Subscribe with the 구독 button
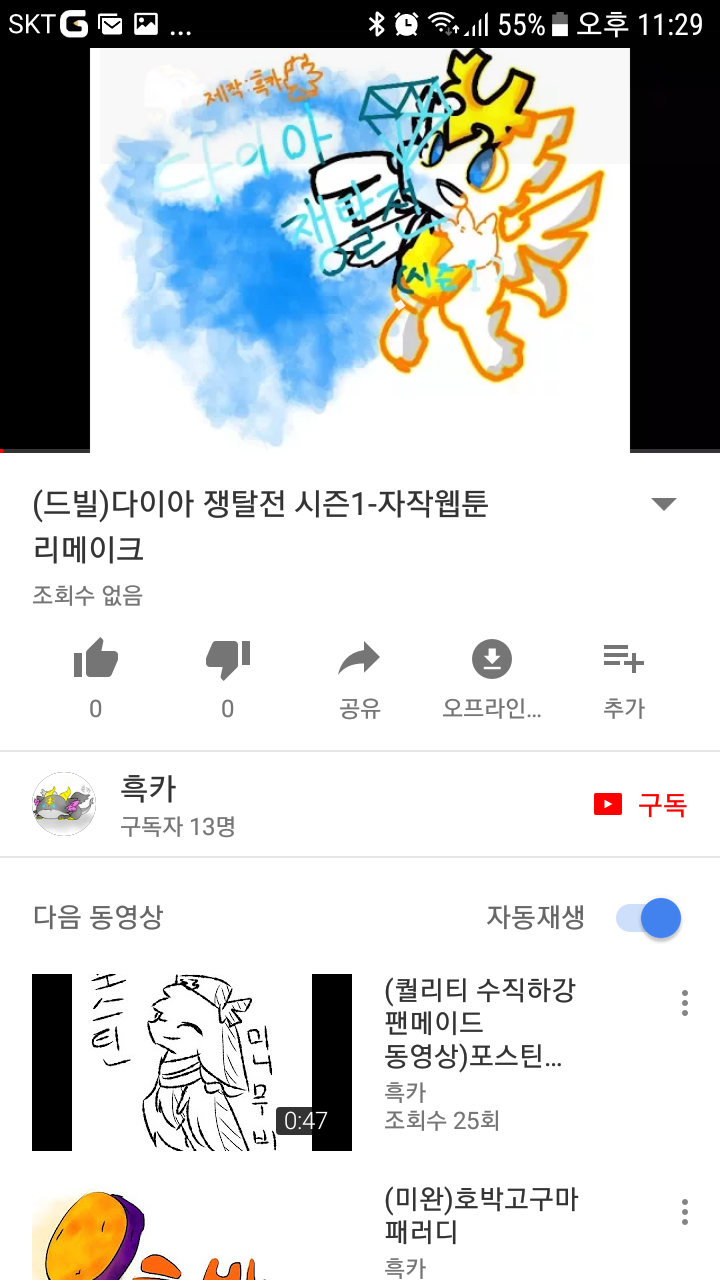The height and width of the screenshot is (1280, 720). pos(641,805)
